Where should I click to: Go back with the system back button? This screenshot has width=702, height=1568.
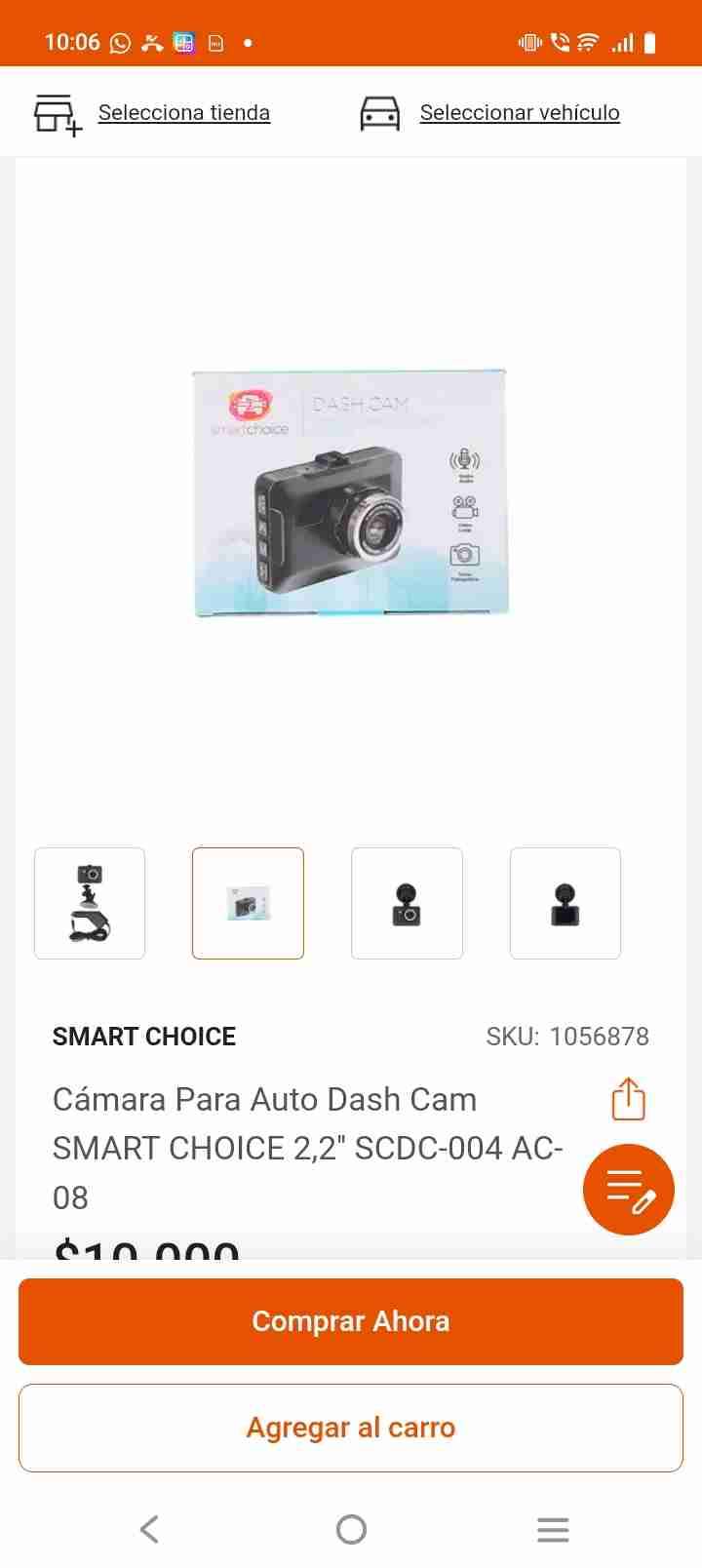[149, 1529]
